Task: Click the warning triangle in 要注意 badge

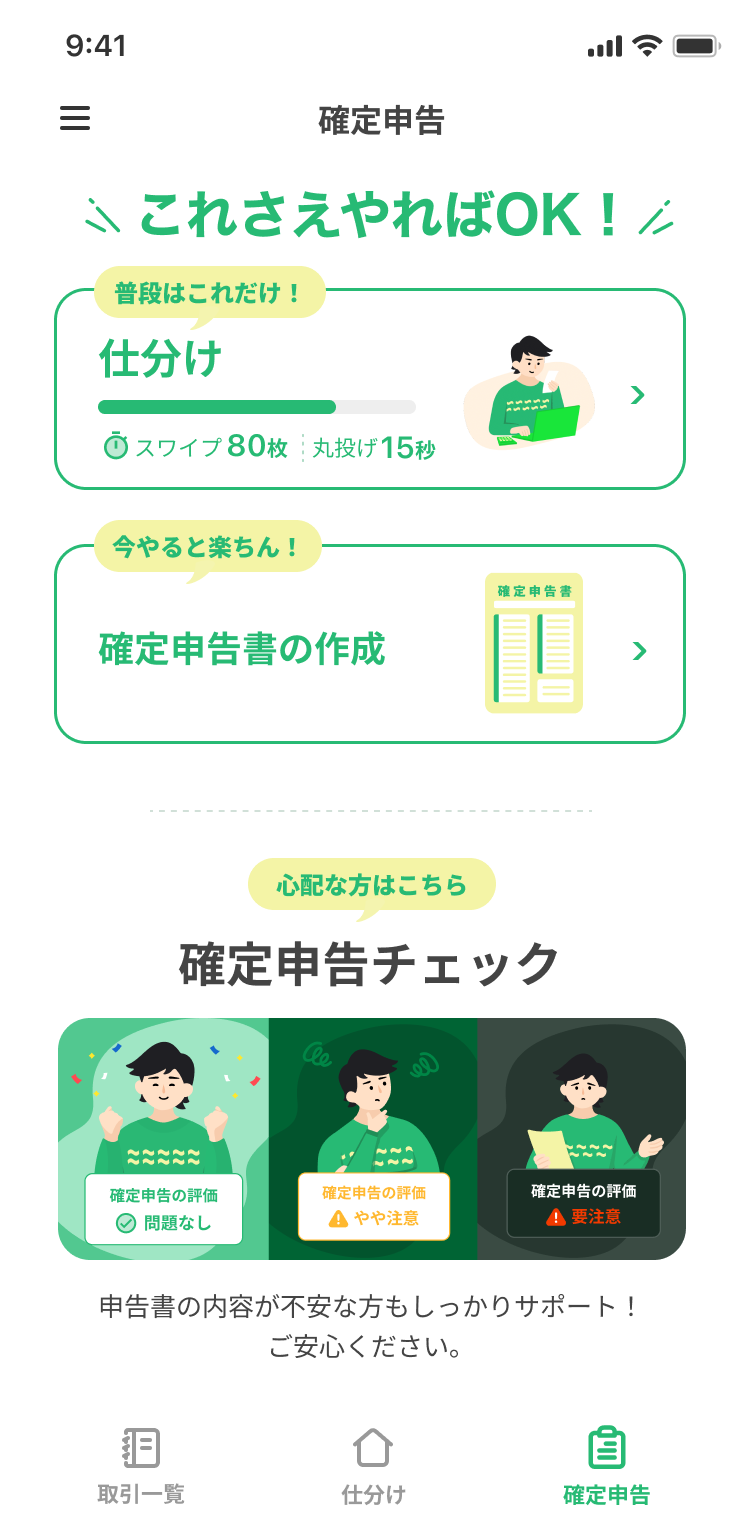Action: pos(554,1216)
